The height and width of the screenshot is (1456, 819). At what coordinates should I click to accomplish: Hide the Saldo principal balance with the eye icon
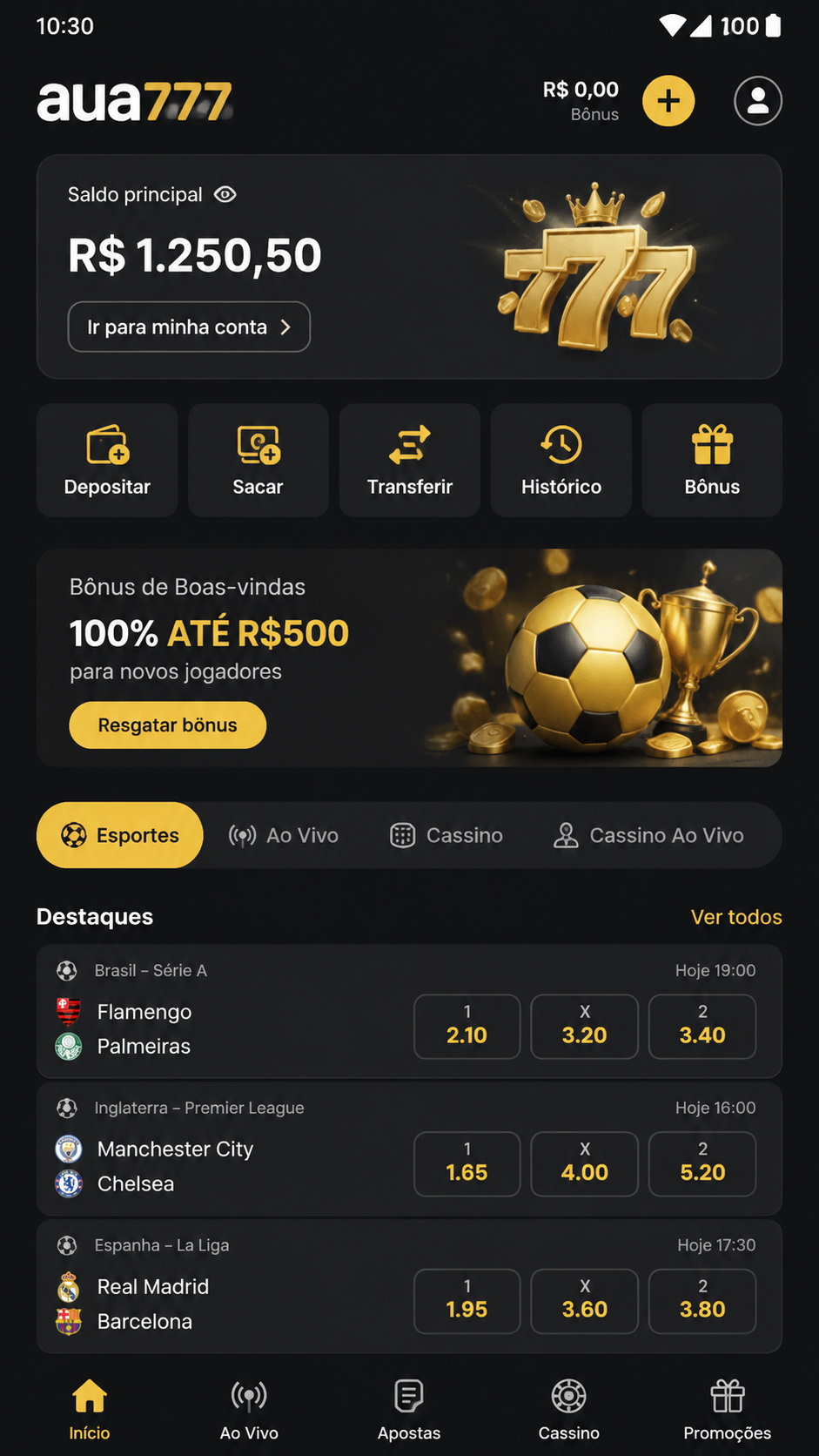point(225,194)
